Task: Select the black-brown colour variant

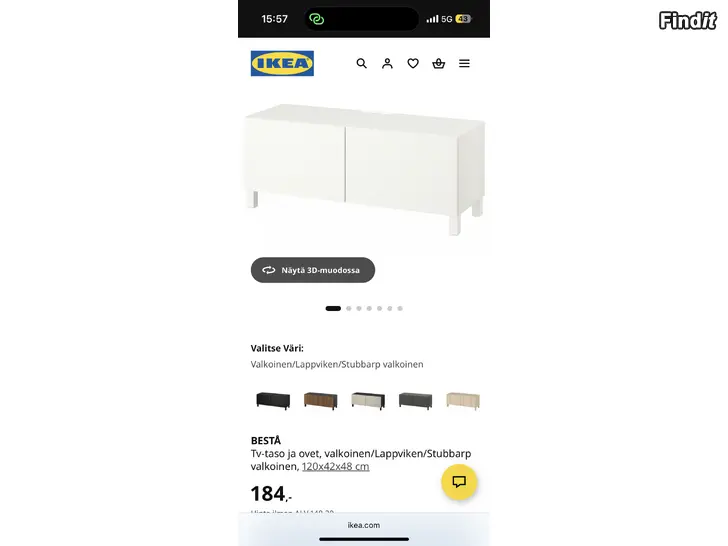Action: coord(272,400)
